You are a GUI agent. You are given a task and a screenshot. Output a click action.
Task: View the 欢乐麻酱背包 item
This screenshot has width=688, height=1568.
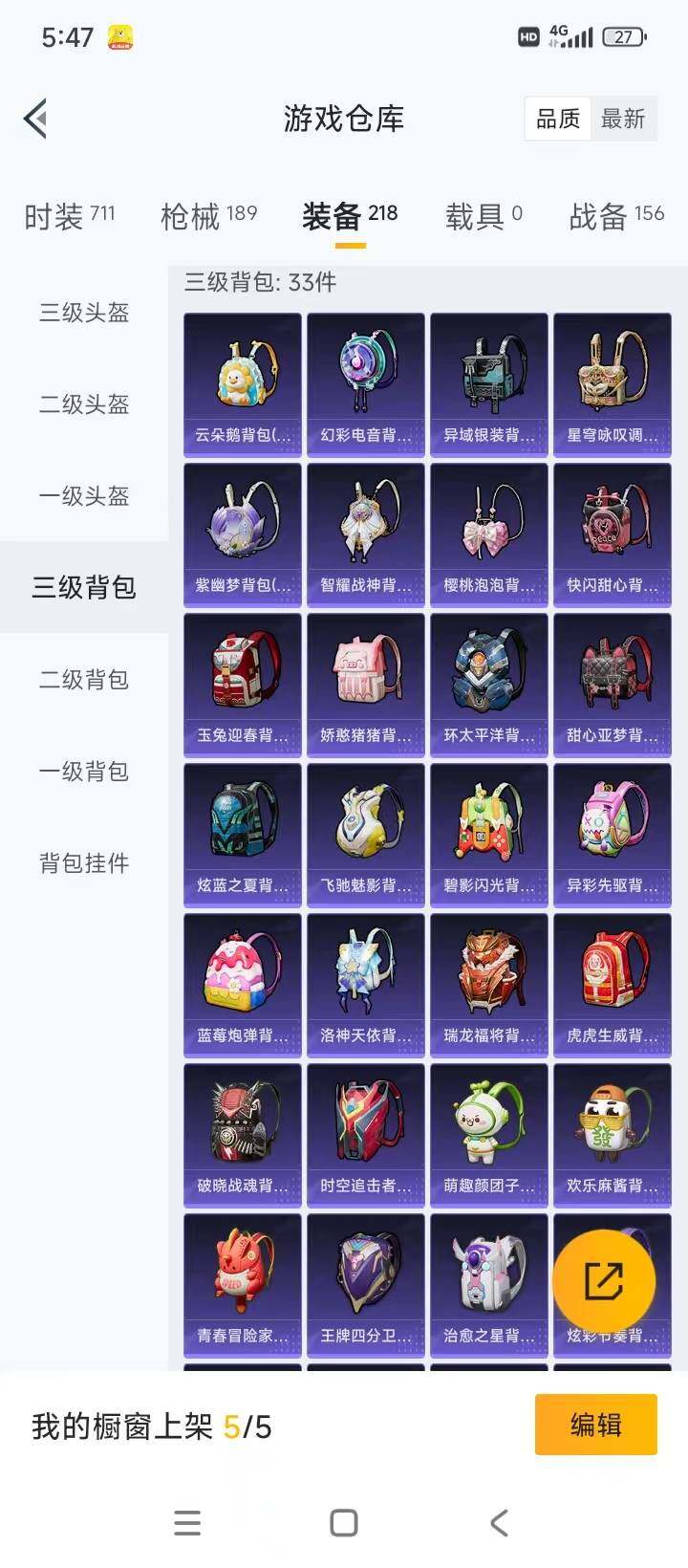coord(613,1135)
